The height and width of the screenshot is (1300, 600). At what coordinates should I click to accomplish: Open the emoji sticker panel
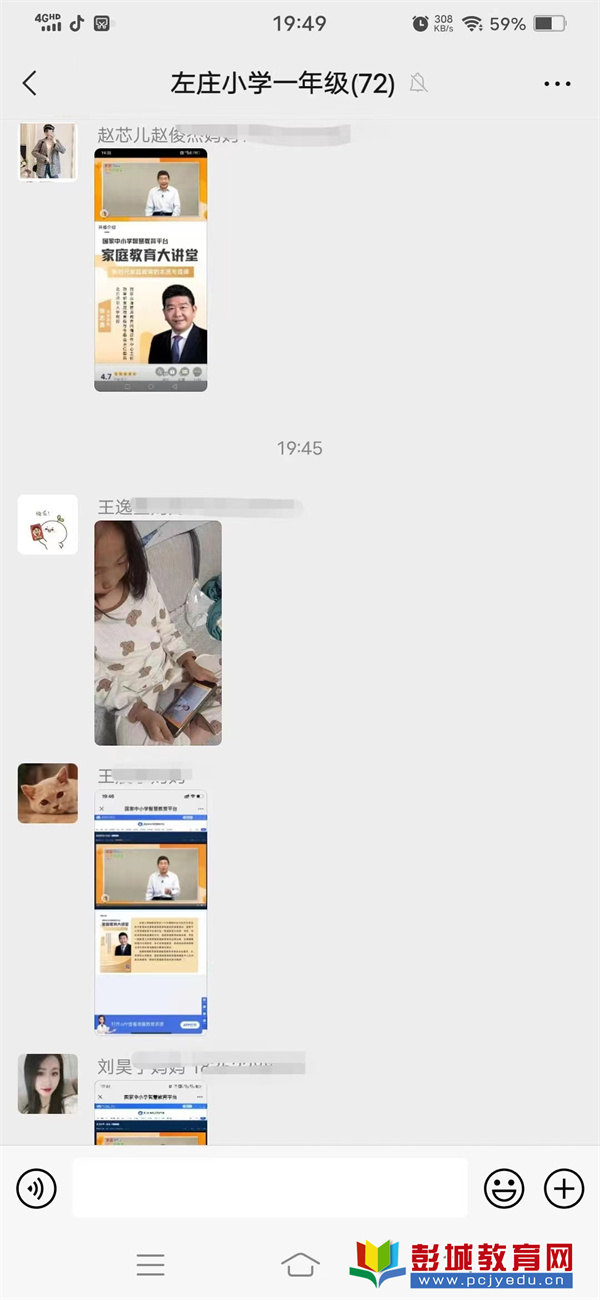point(504,1188)
